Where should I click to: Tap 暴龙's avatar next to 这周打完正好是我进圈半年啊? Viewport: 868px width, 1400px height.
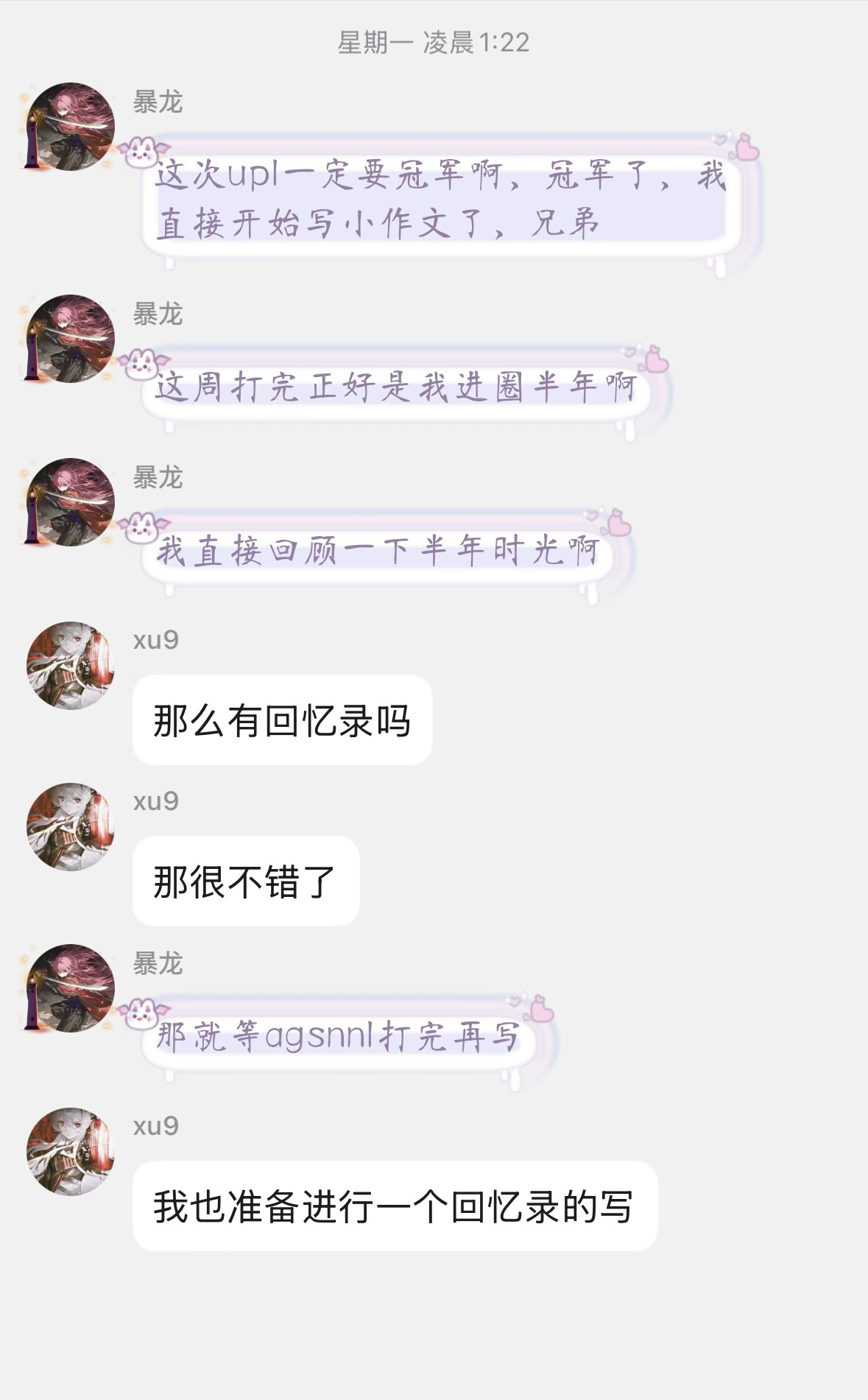[71, 339]
